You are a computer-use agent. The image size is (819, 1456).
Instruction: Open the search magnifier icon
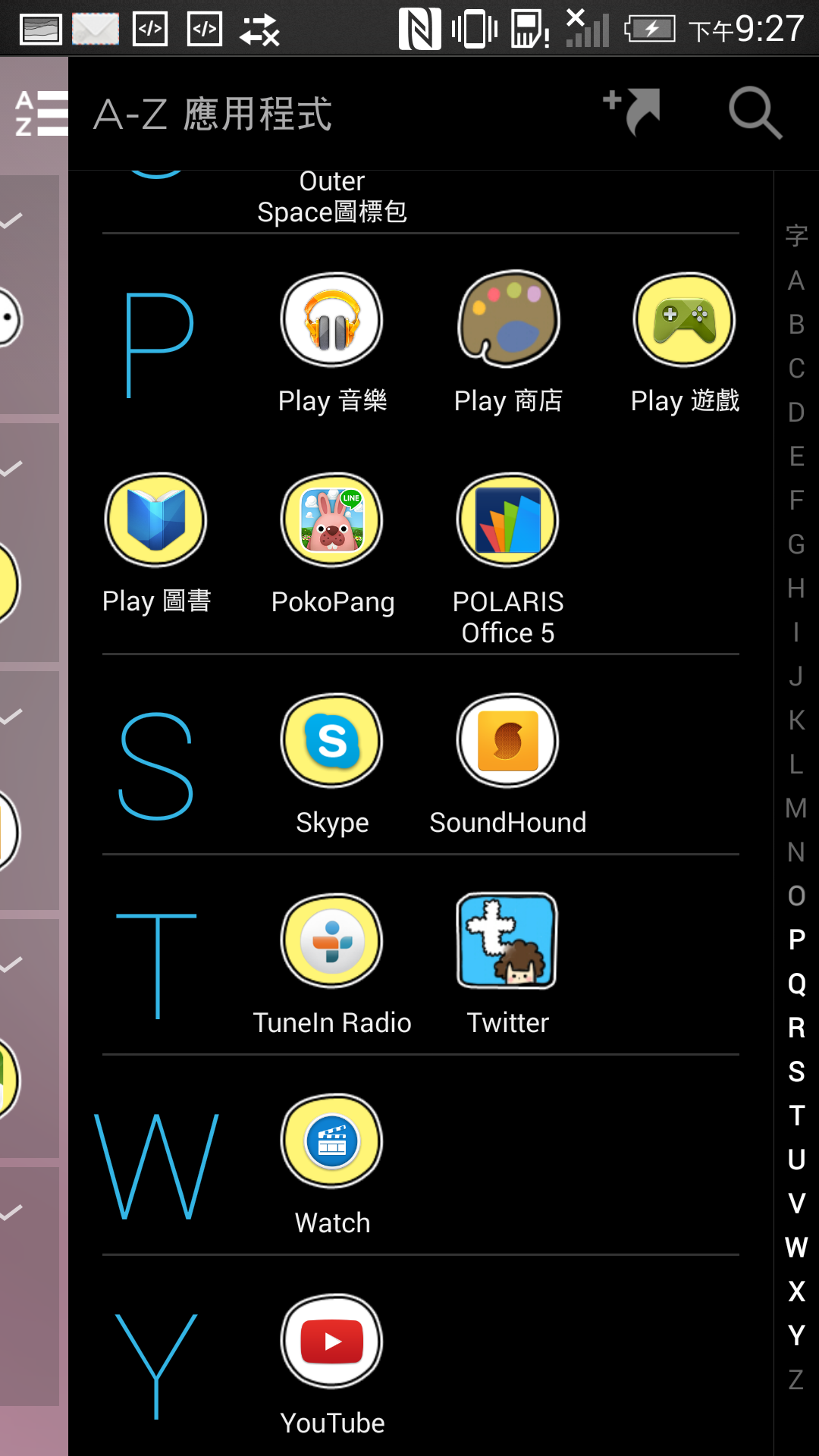pos(755,113)
